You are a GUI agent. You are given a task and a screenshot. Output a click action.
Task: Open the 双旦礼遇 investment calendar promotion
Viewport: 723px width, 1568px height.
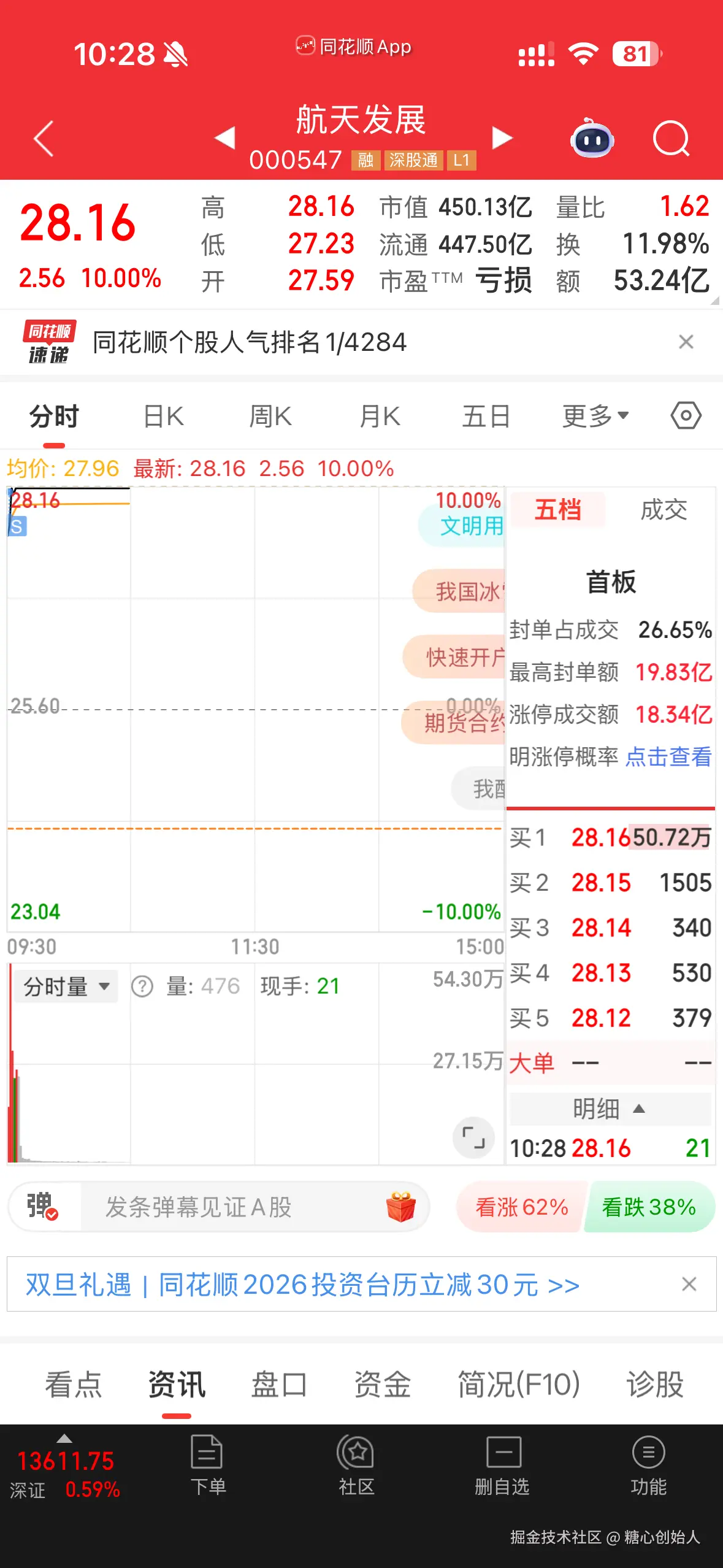302,1285
